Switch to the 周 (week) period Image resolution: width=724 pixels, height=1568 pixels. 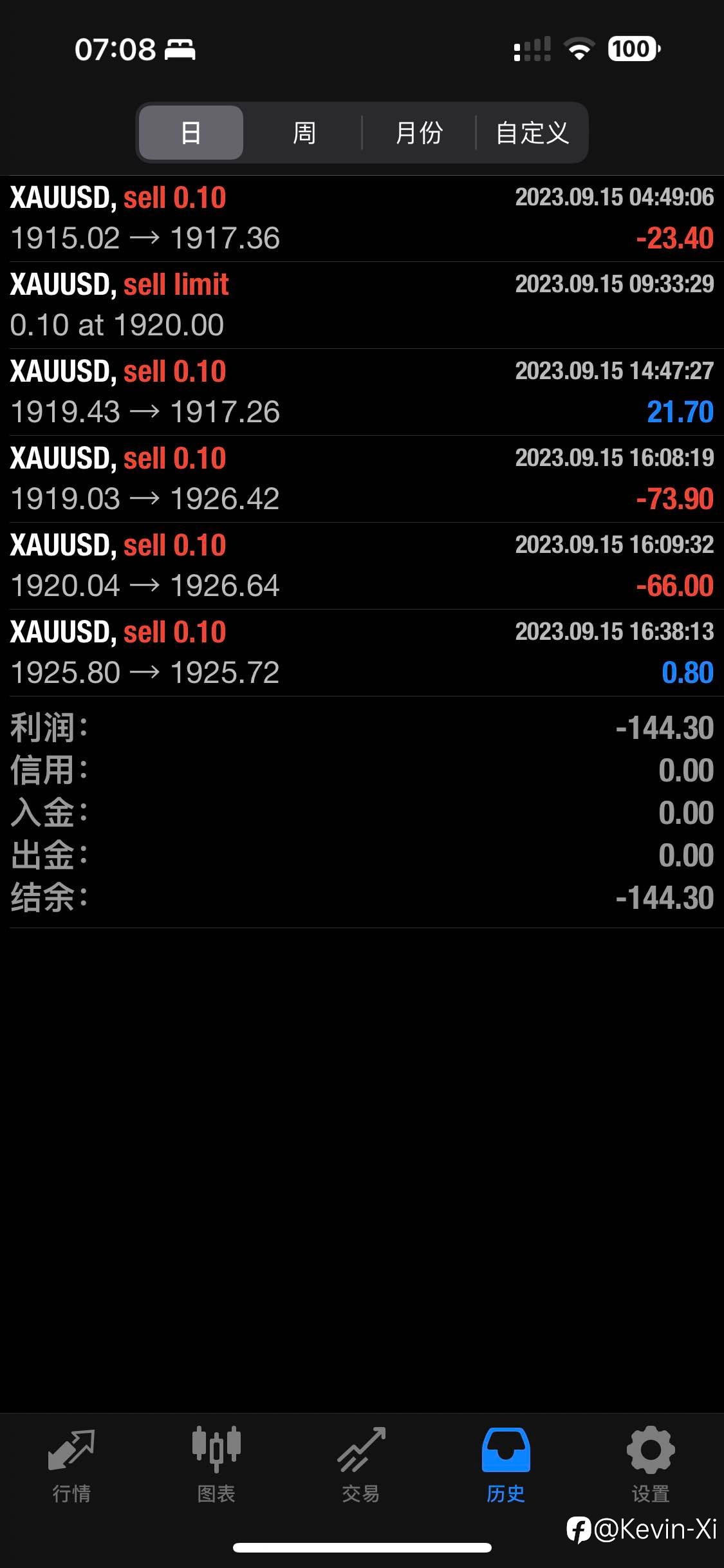[304, 133]
